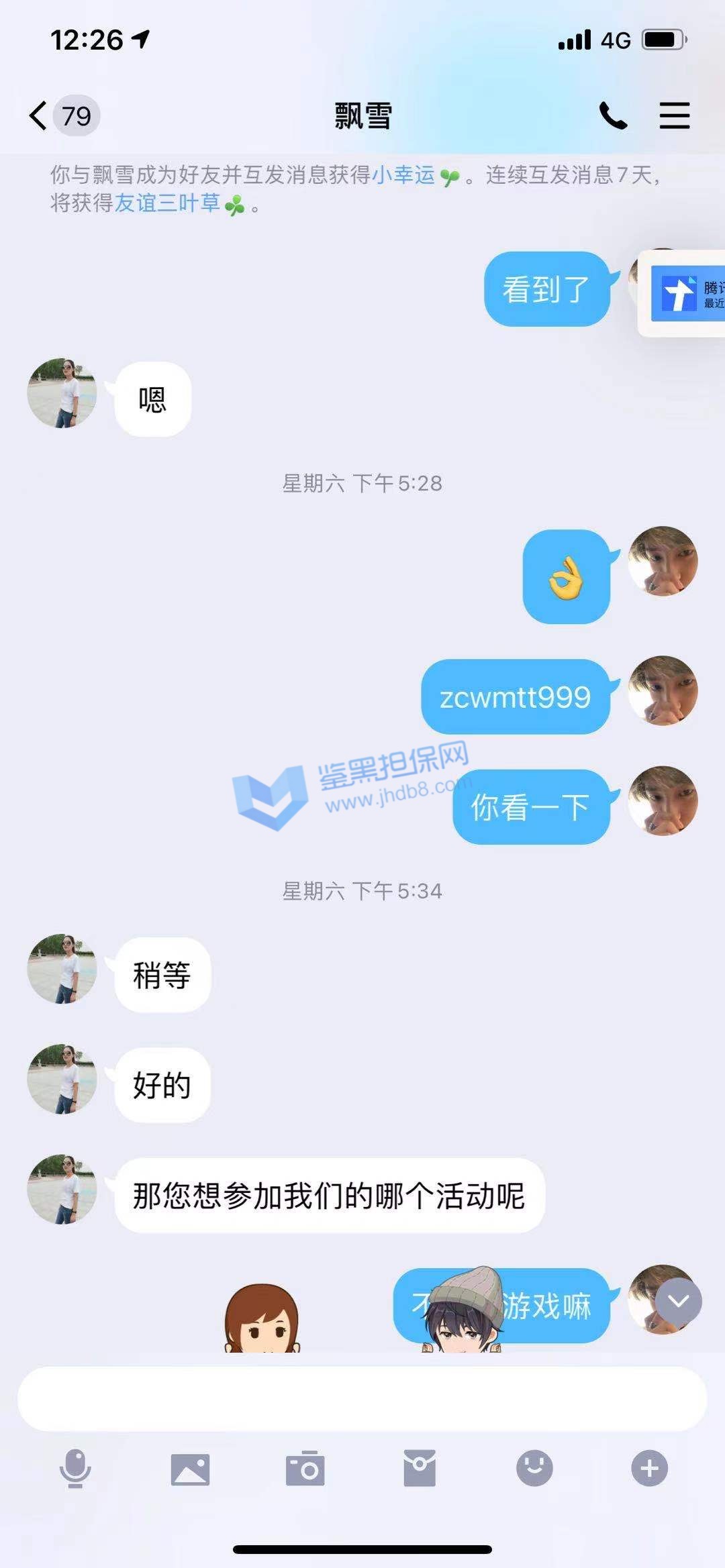Open the 小幸运 link

[x=404, y=175]
